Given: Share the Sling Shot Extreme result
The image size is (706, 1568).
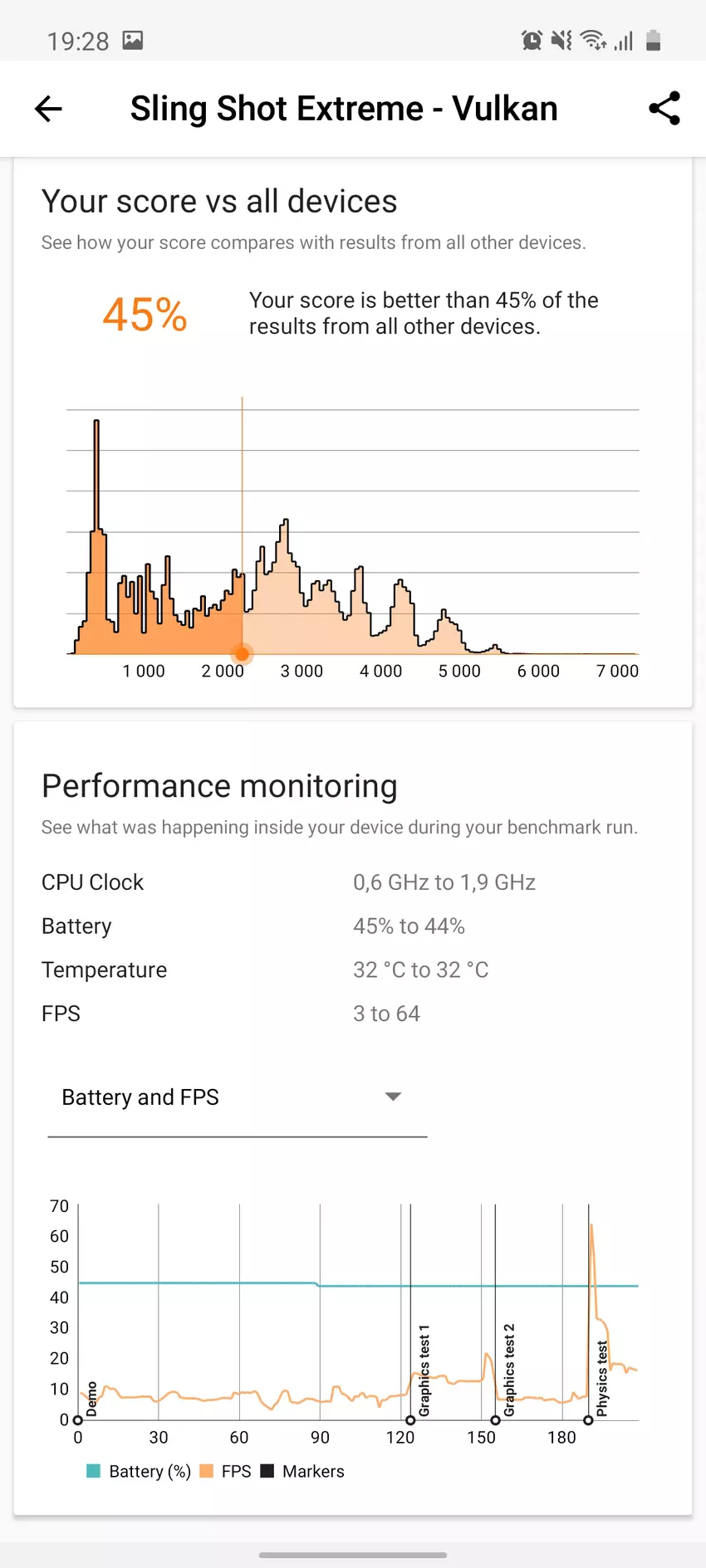Looking at the screenshot, I should coord(664,109).
